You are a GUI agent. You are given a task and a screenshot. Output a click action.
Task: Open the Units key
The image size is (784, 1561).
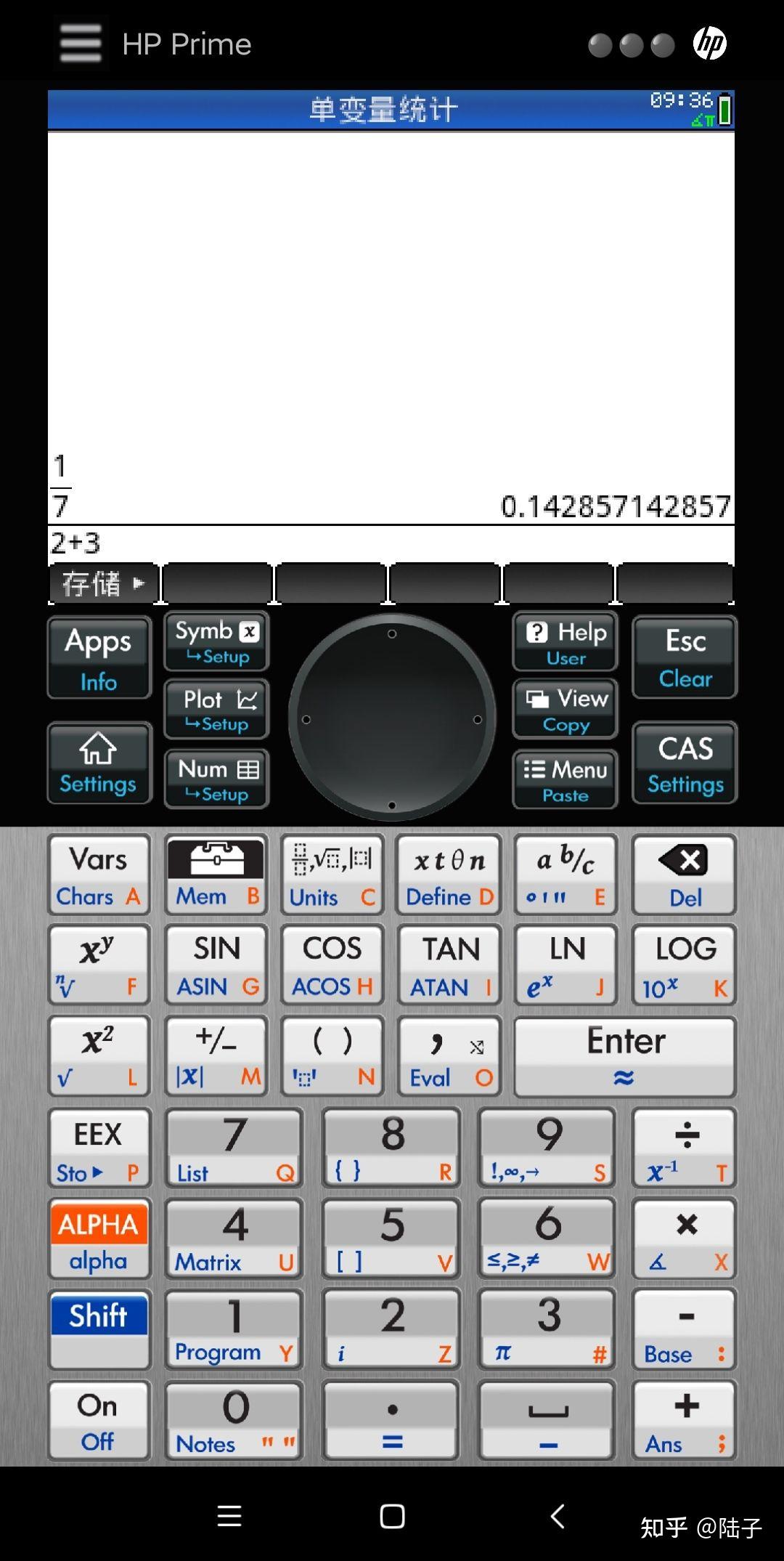click(x=332, y=874)
